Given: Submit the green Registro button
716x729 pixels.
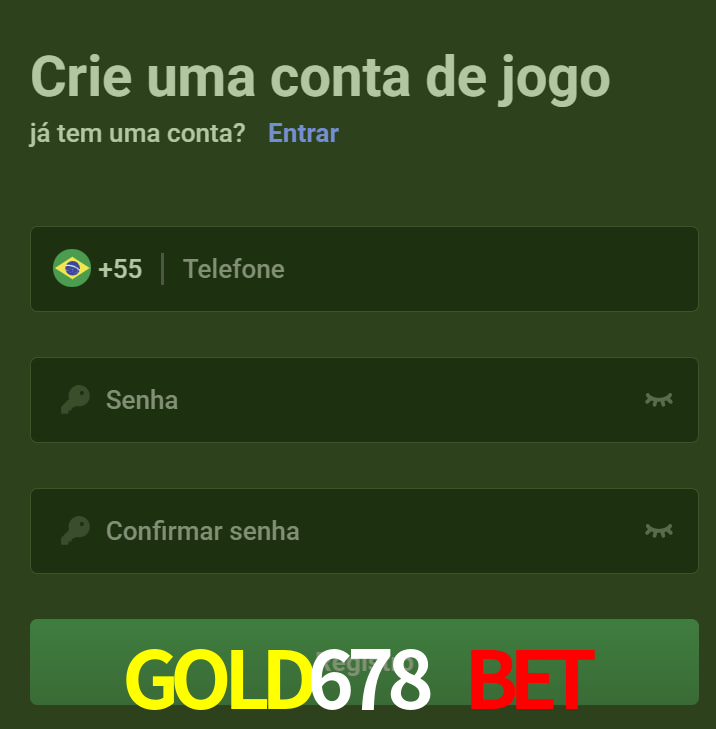Looking at the screenshot, I should [364, 661].
